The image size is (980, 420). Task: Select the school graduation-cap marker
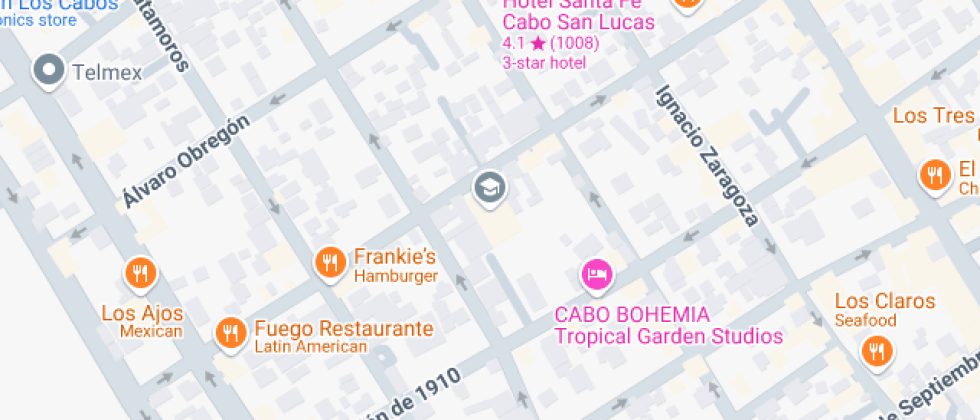click(490, 189)
